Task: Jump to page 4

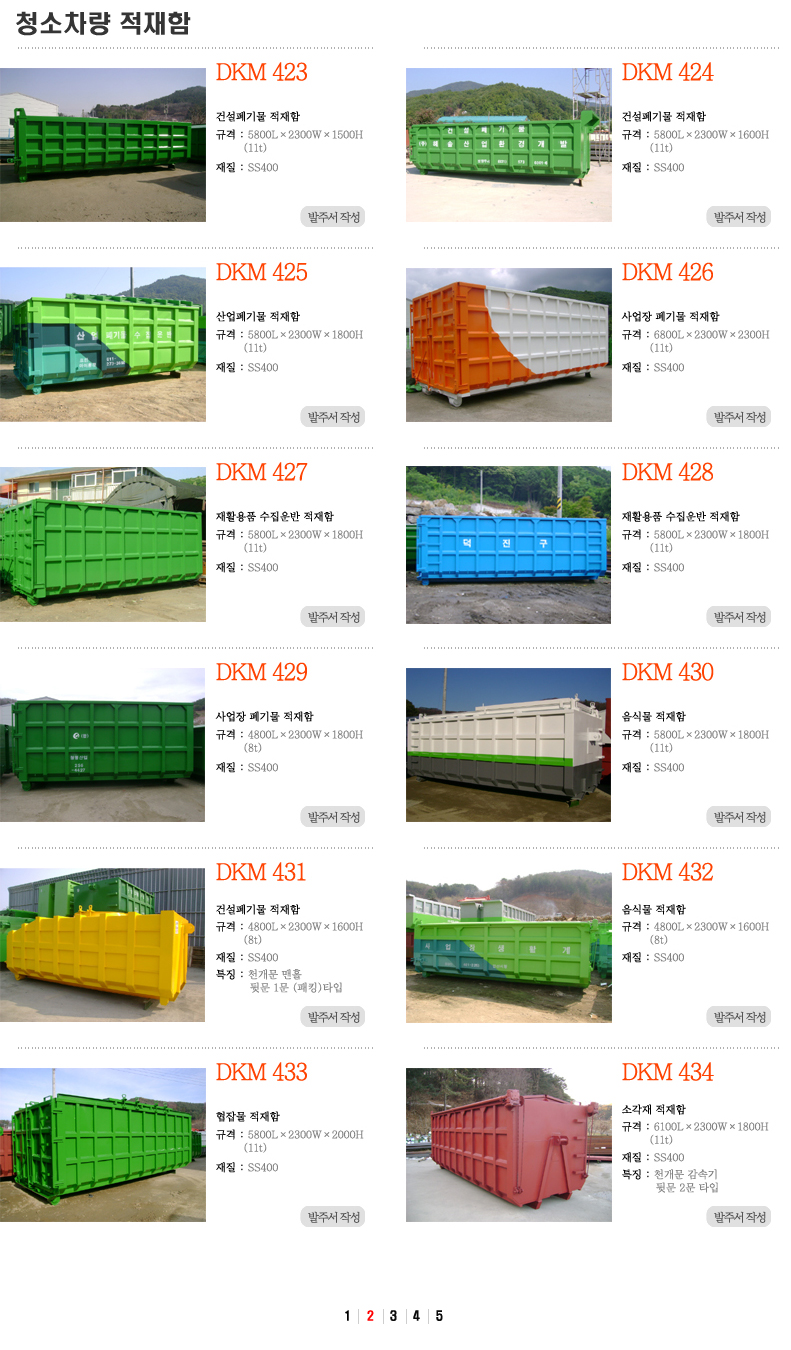Action: 416,1316
